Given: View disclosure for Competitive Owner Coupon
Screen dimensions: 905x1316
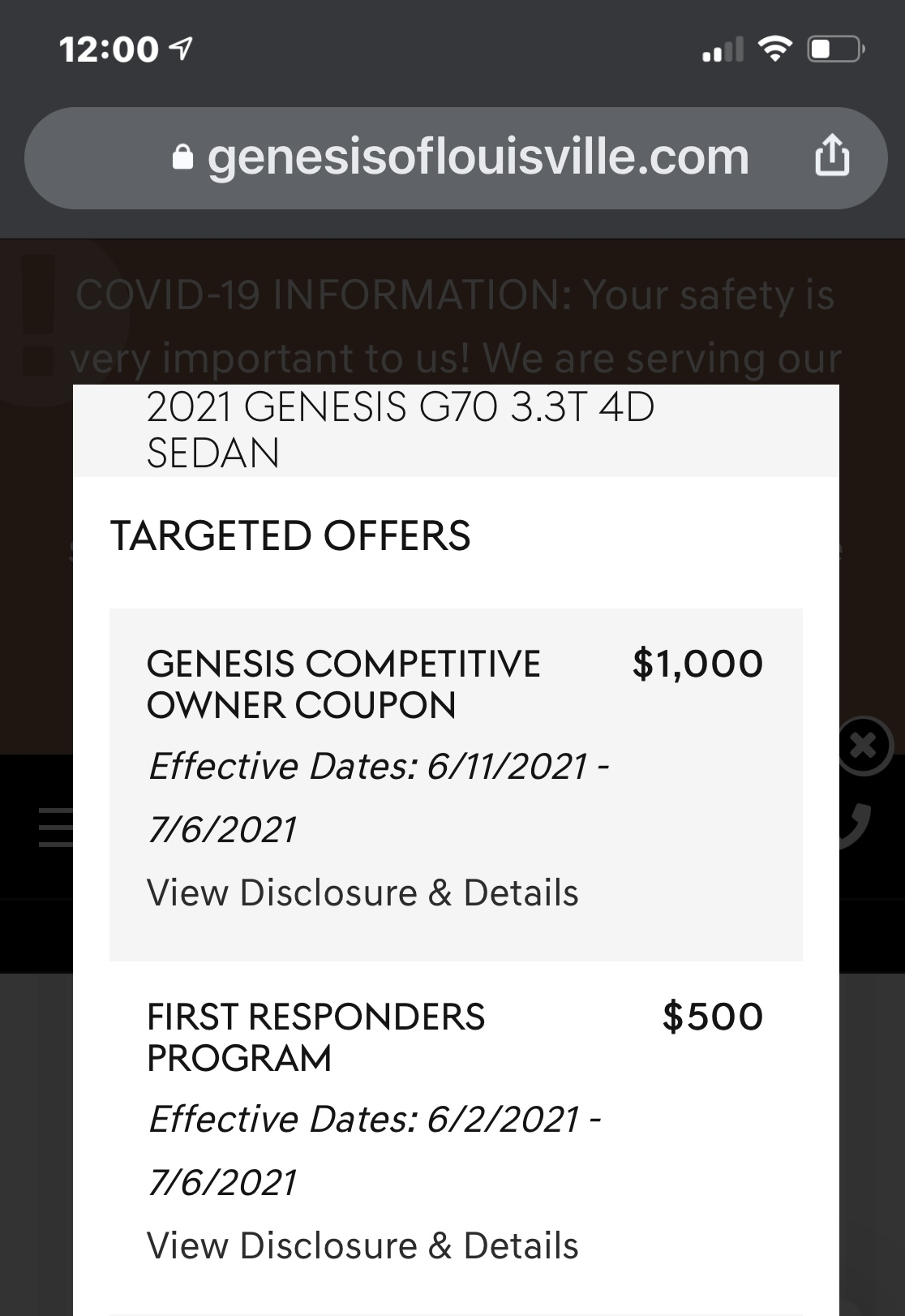Looking at the screenshot, I should coord(362,892).
